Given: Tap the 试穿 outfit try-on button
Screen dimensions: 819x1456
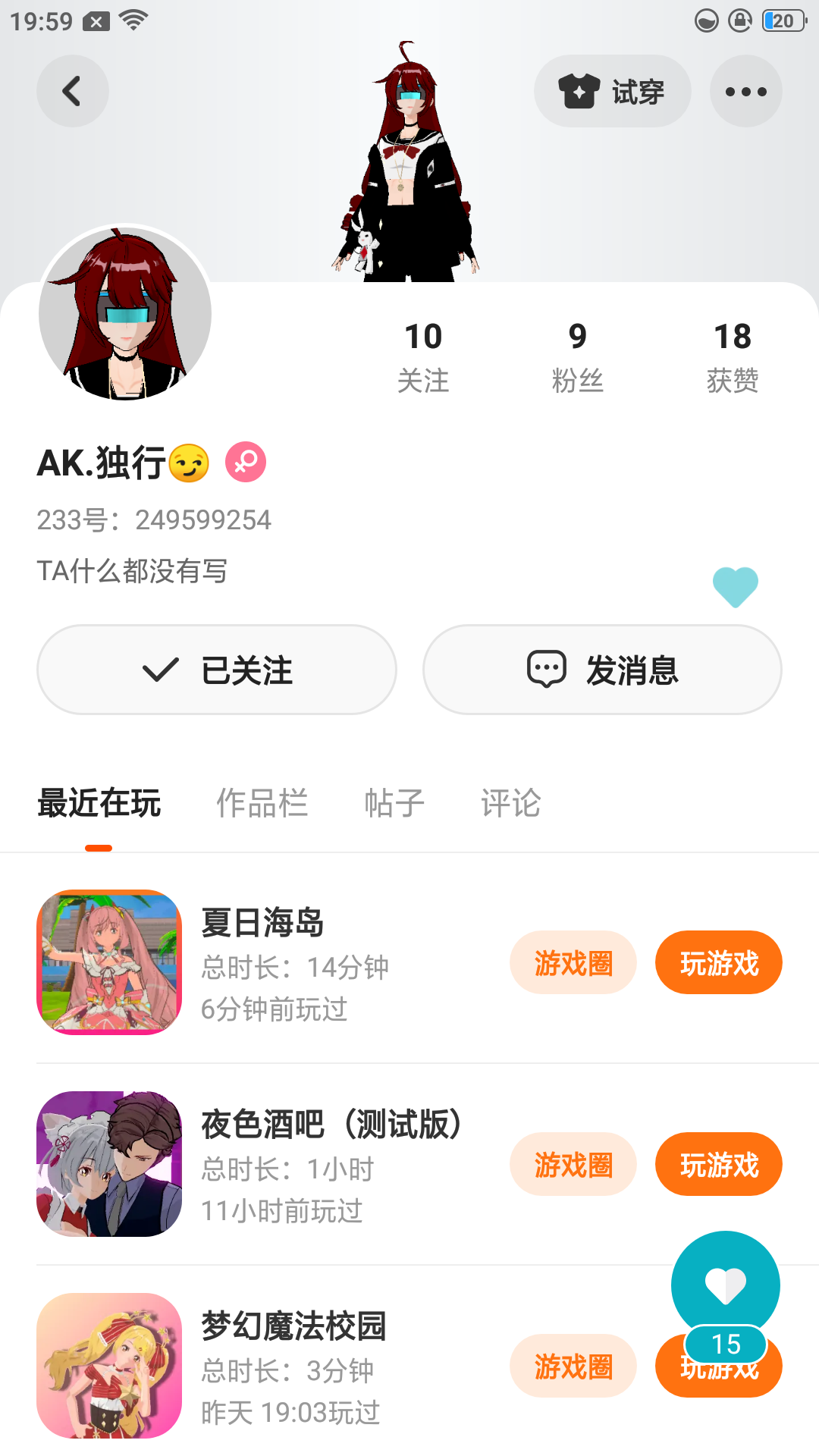Looking at the screenshot, I should 612,92.
